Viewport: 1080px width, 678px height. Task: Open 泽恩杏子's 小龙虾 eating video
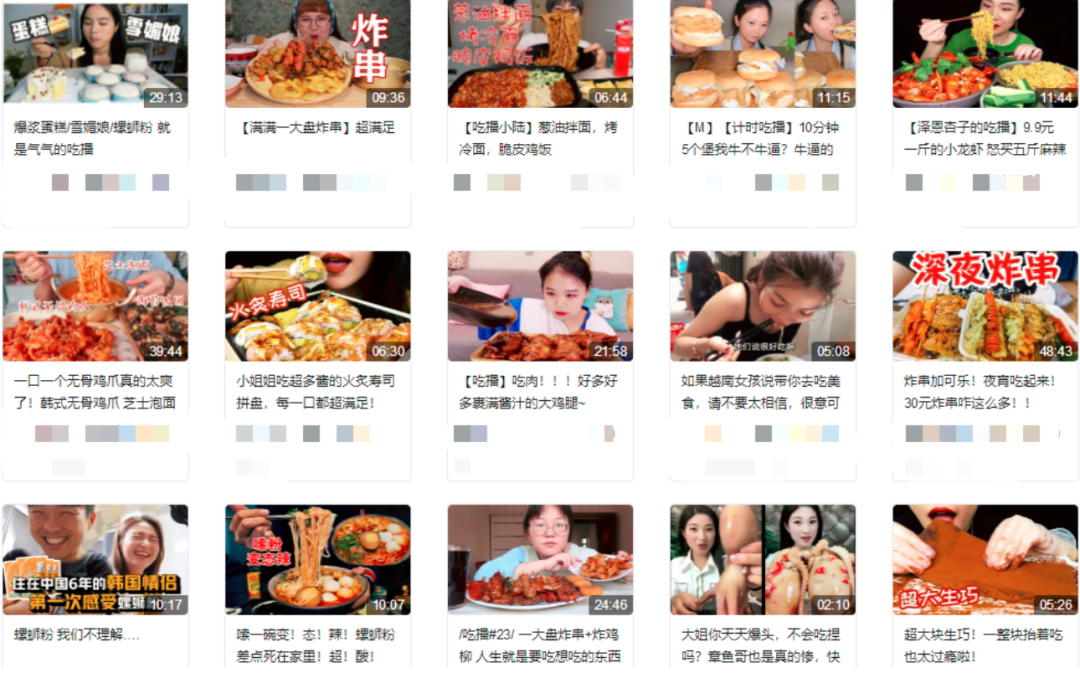[x=985, y=53]
